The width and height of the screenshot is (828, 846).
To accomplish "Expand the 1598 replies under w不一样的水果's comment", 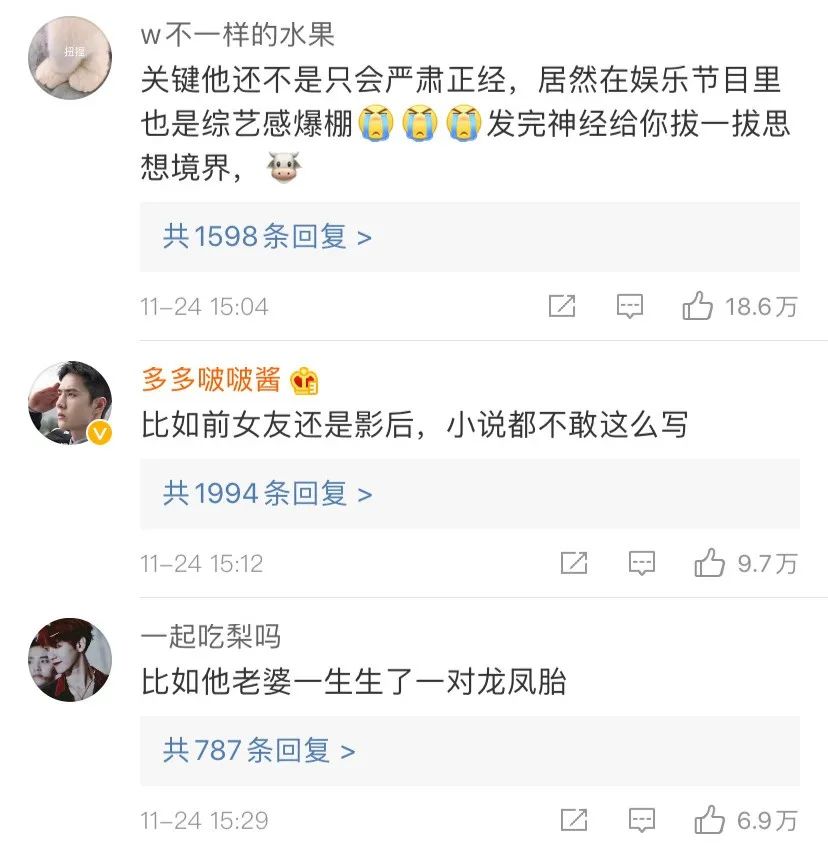I will pyautogui.click(x=267, y=237).
